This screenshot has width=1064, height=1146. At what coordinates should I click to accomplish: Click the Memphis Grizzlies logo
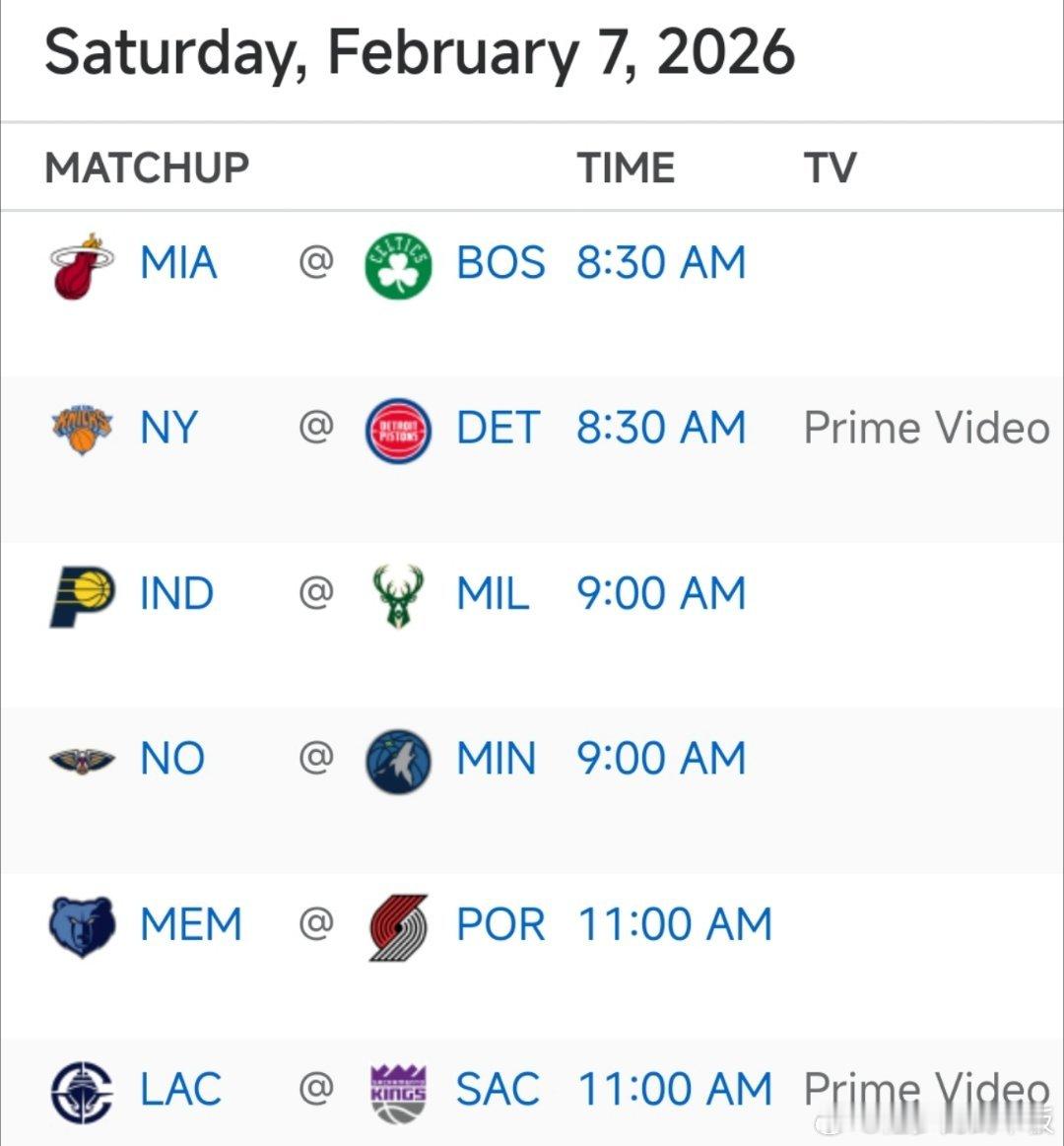[x=79, y=923]
